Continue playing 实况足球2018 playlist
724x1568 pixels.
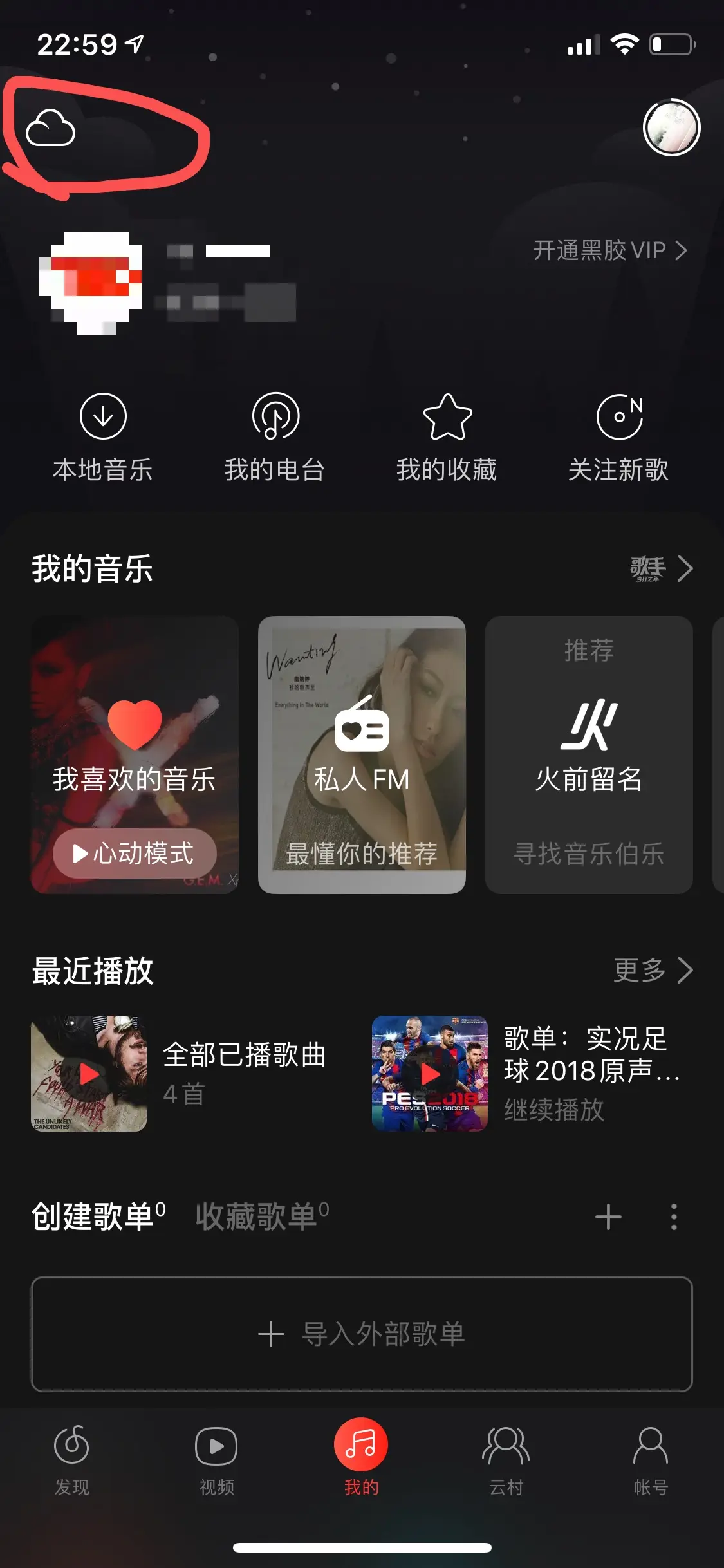click(x=430, y=1073)
